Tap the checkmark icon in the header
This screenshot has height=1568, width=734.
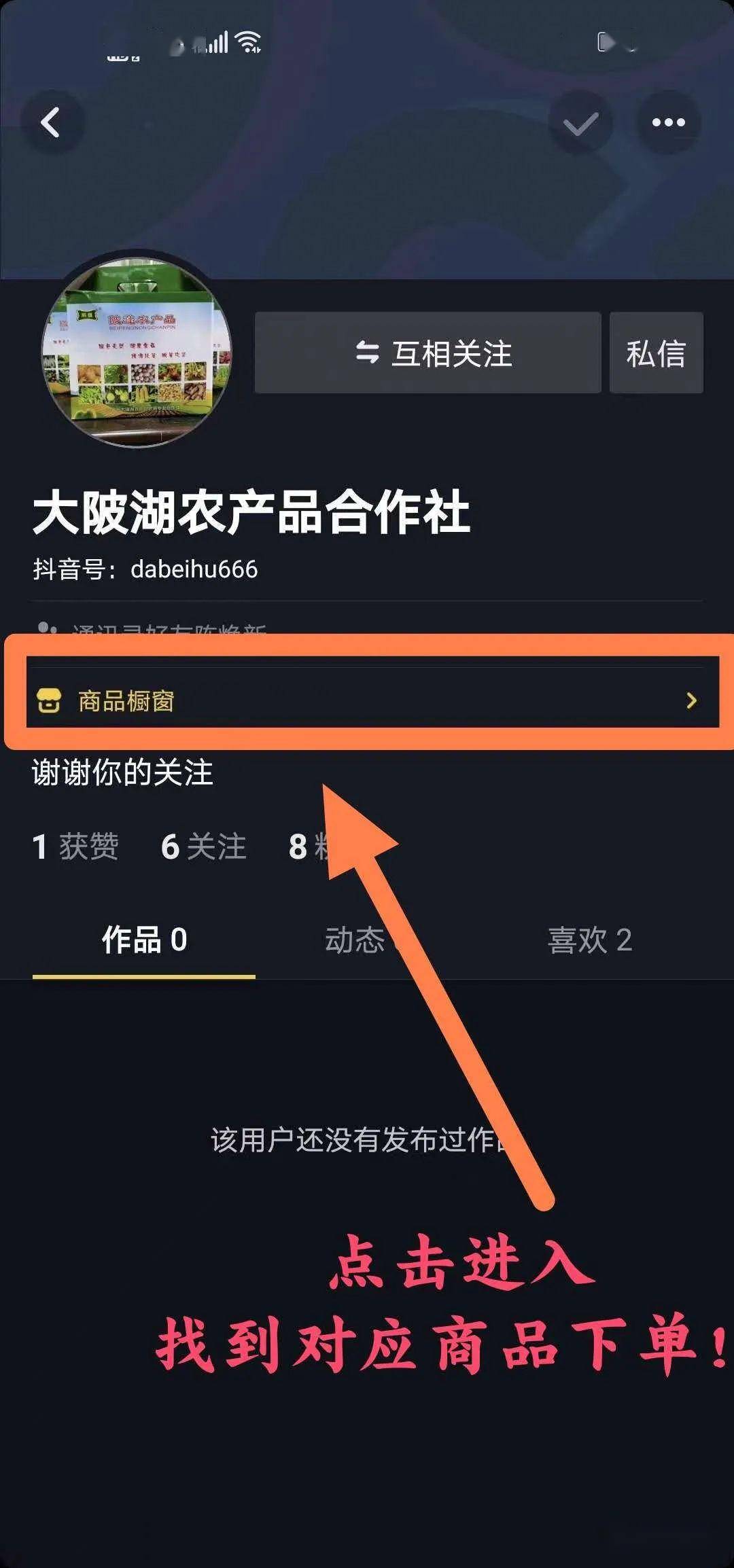coord(580,123)
